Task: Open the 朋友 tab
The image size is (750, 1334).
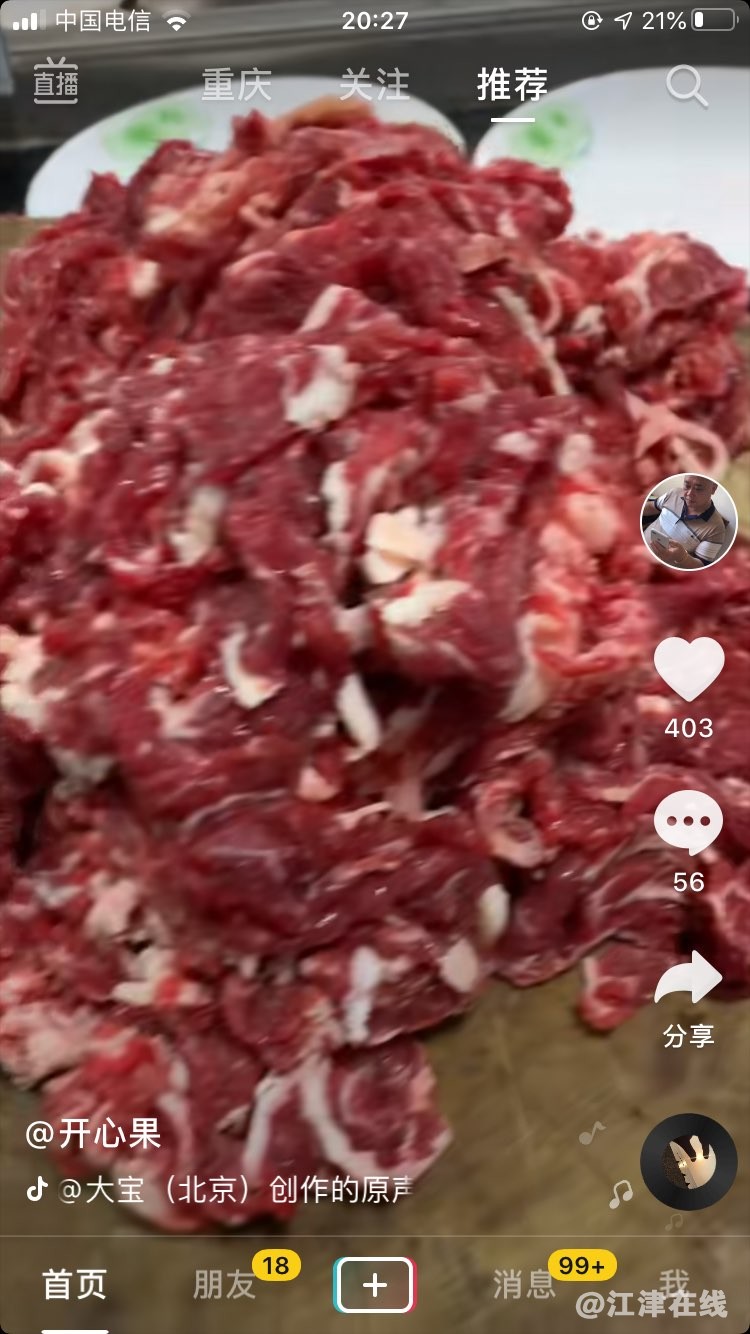Action: [224, 1285]
